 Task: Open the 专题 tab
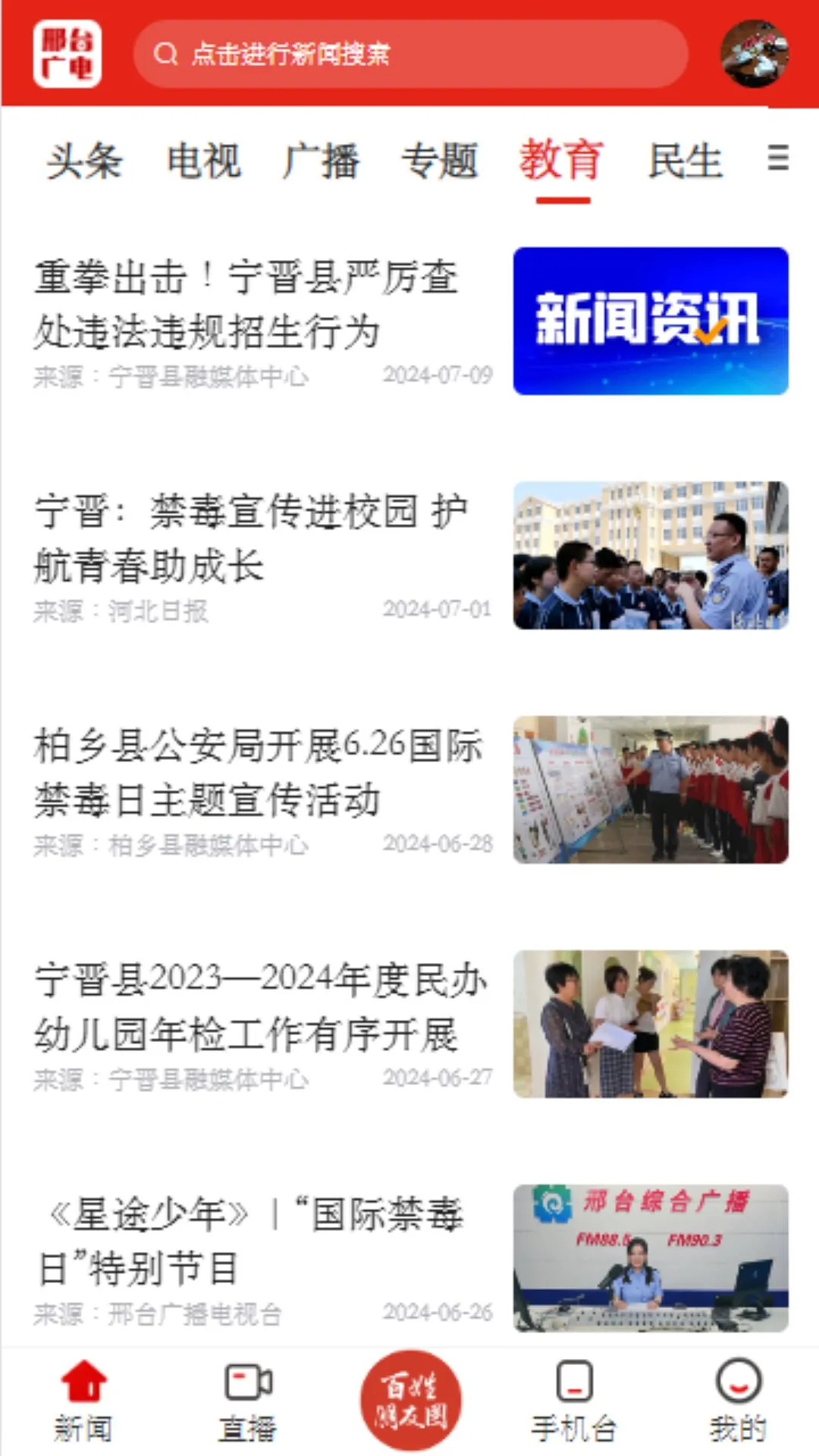coord(439,162)
